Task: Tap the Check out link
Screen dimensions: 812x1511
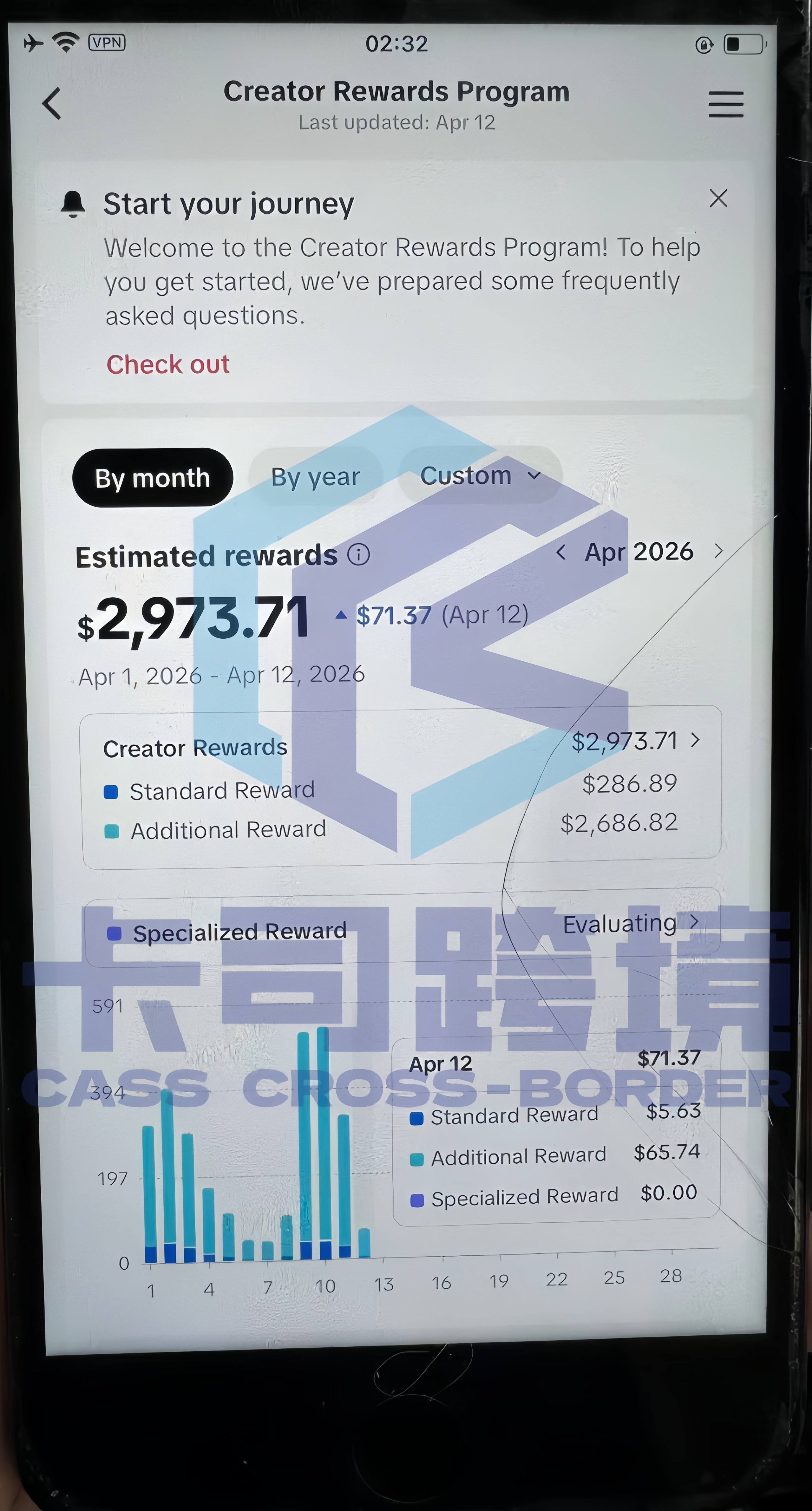Action: pyautogui.click(x=168, y=364)
